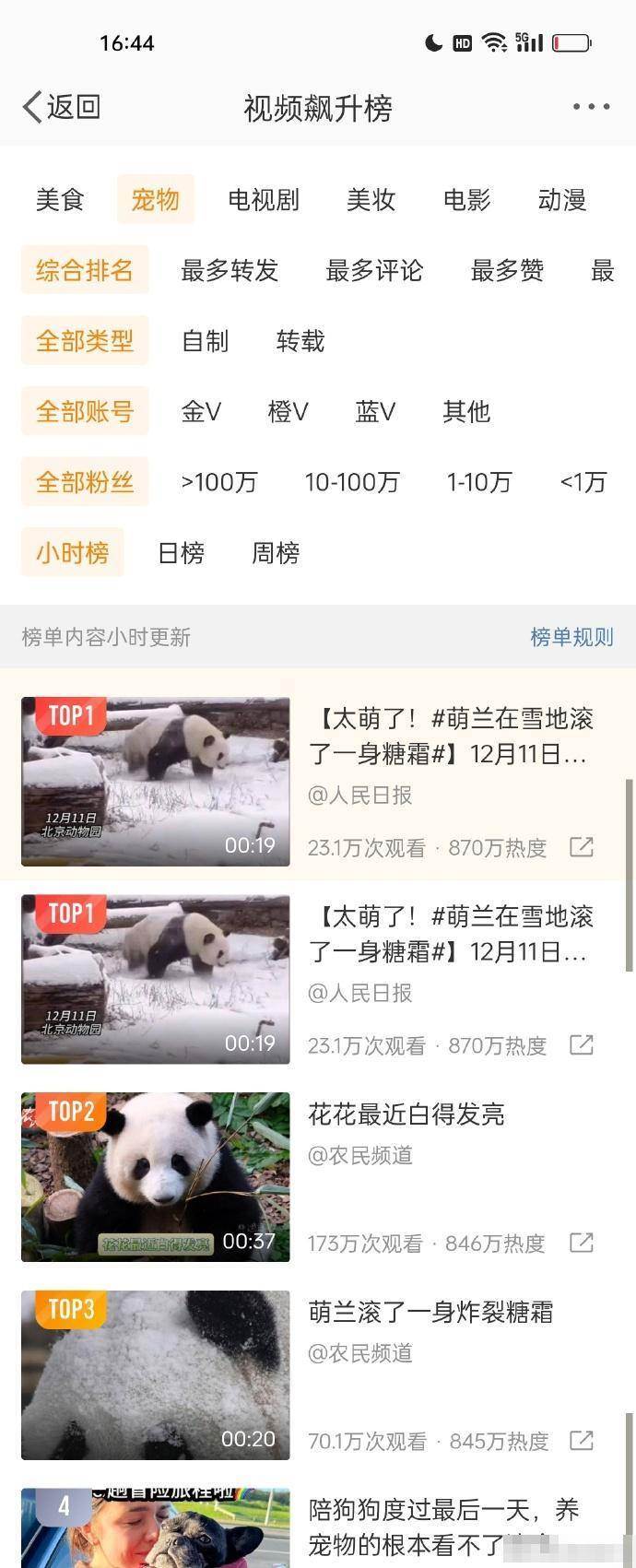Sort by 最多评论
636x1568 pixels.
point(374,270)
